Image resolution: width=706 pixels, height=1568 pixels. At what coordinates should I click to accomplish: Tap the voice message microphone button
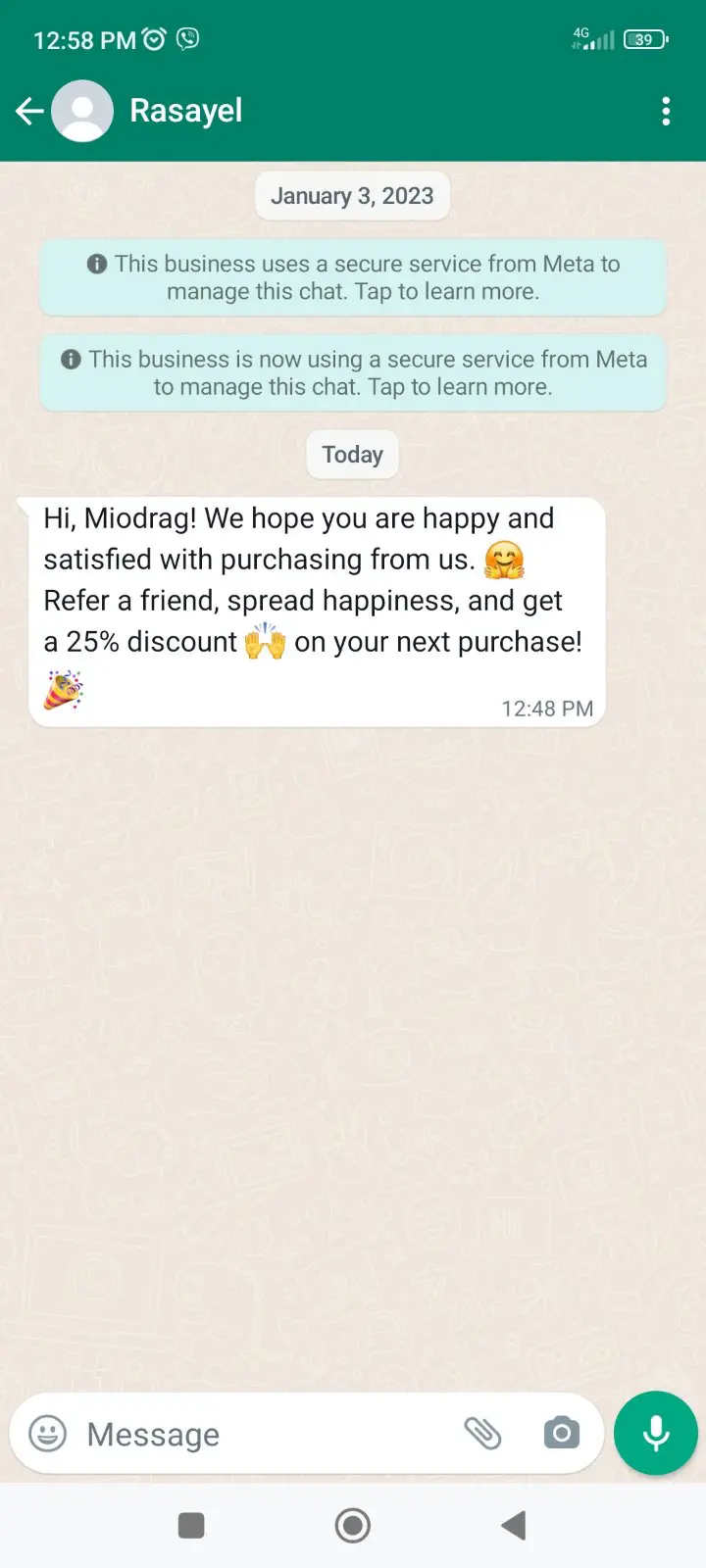pyautogui.click(x=655, y=1434)
